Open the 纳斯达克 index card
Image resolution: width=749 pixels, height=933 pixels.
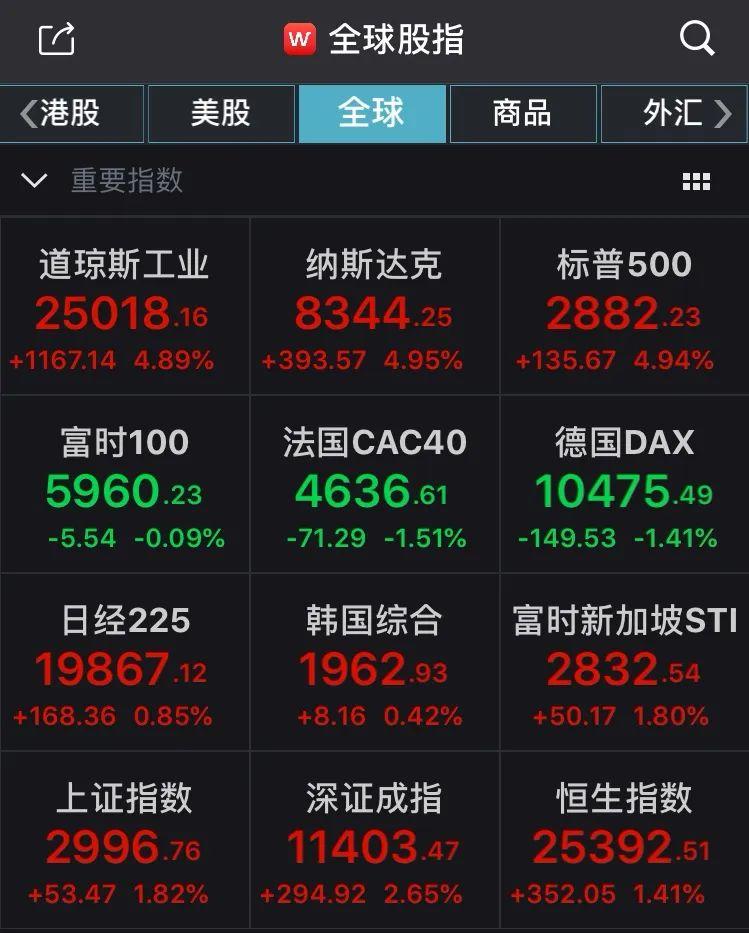point(375,306)
